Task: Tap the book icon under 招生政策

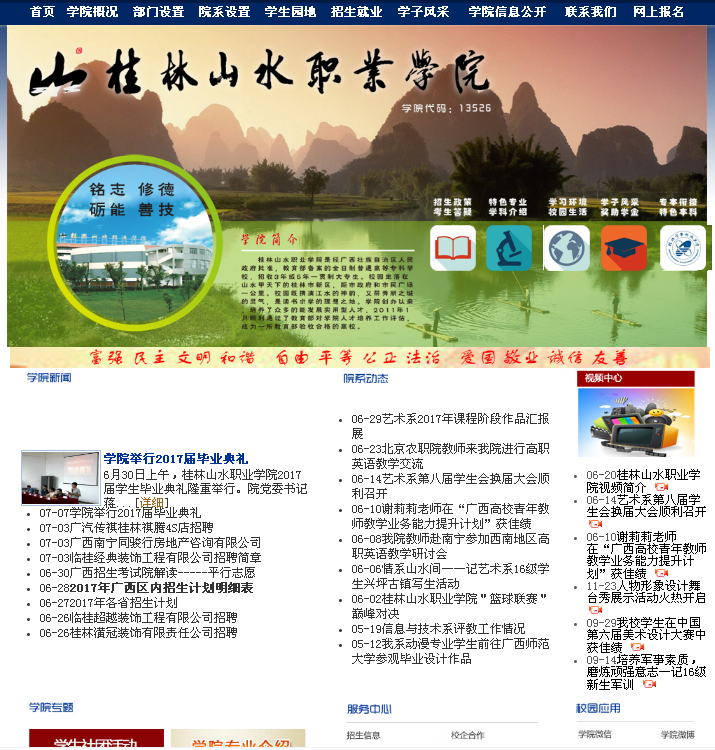Action: click(x=453, y=248)
